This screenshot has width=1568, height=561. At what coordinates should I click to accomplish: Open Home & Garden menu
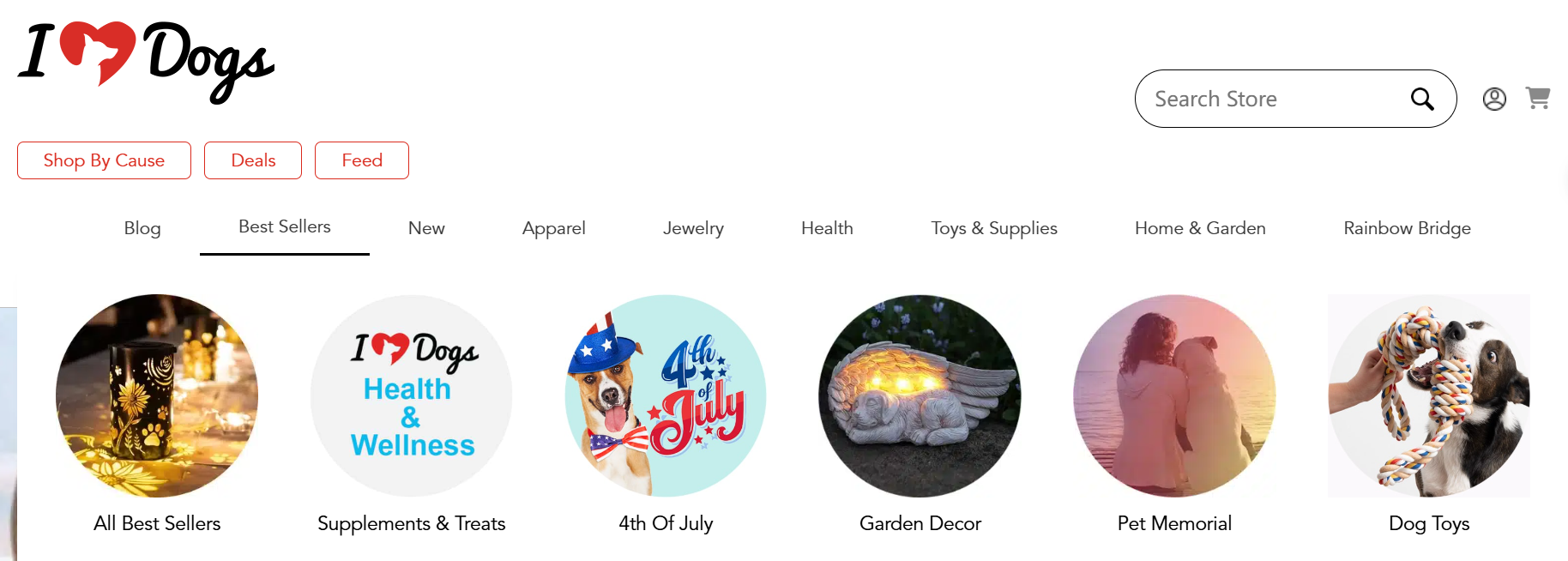1200,228
